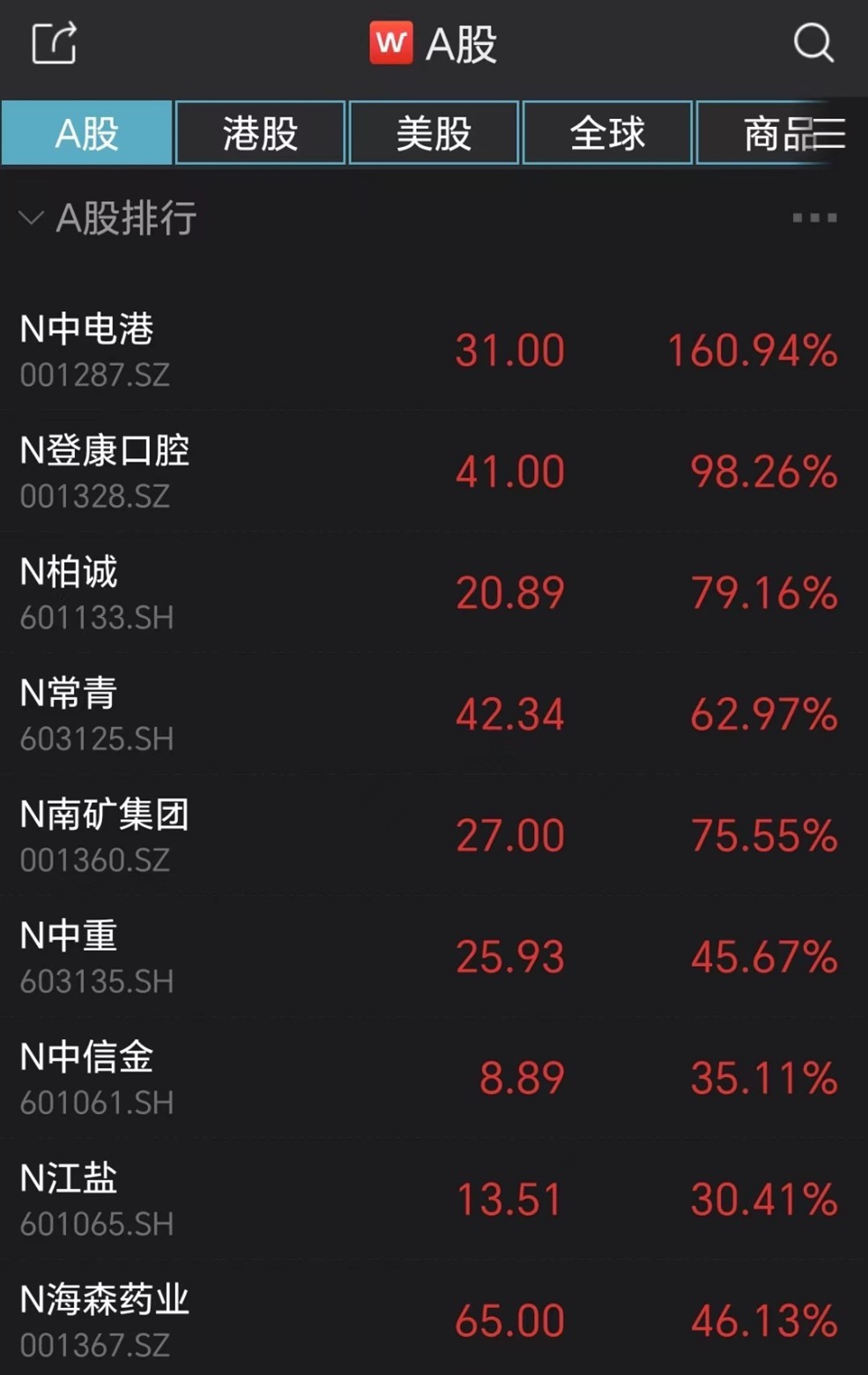Share this A股 market page

click(x=55, y=42)
